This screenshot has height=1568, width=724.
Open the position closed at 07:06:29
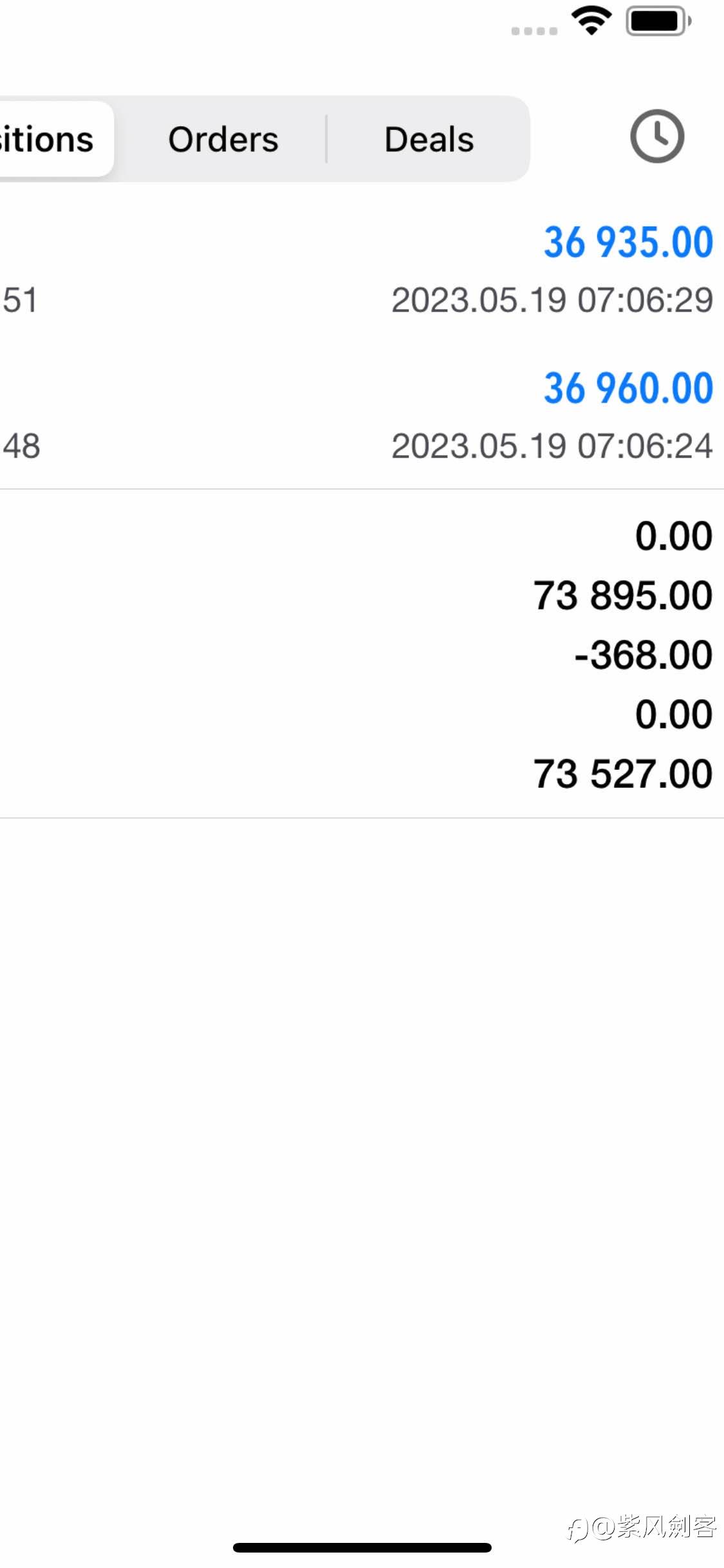[362, 270]
